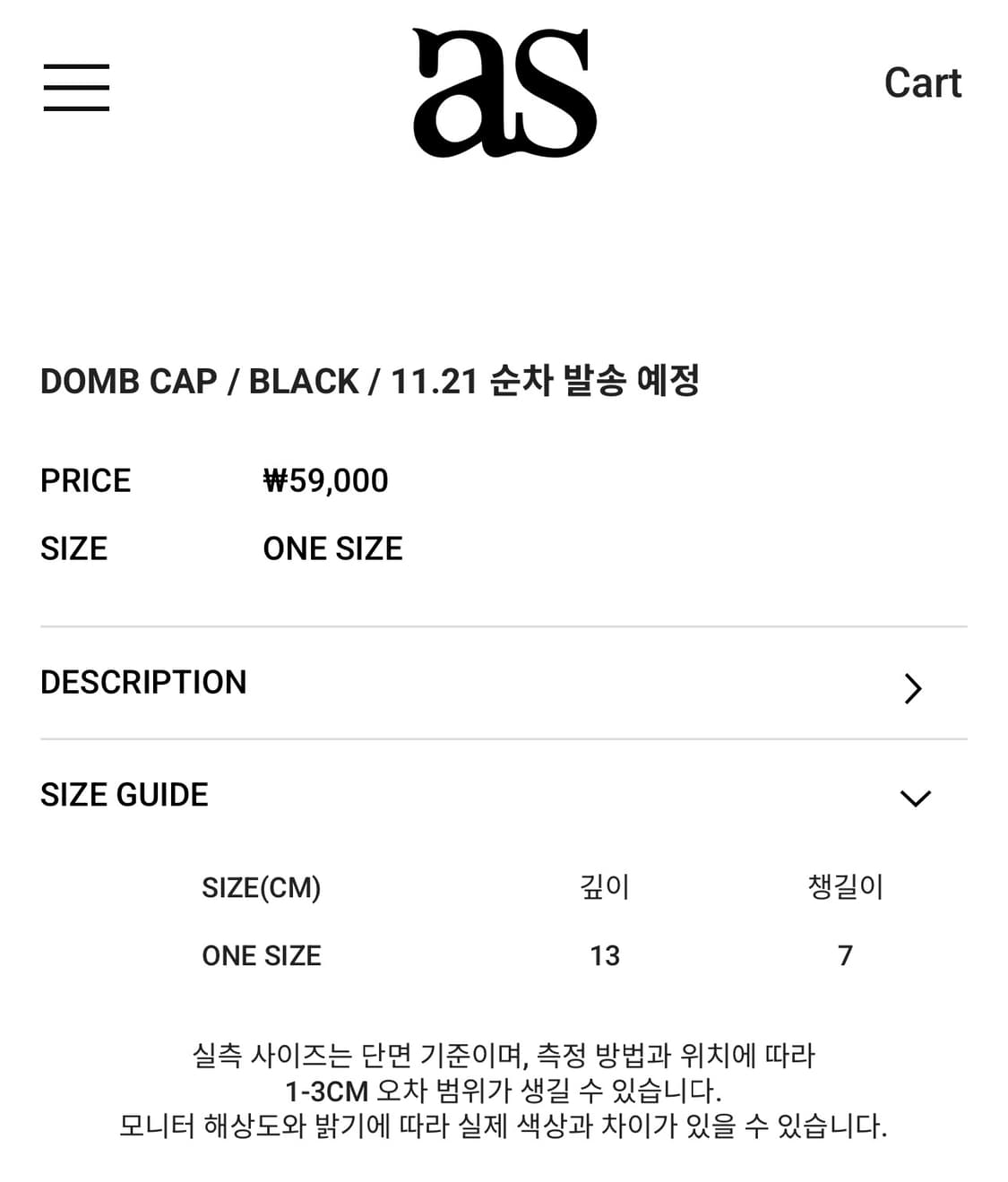Click the price value ₩59,000
Screen dimensions: 1008x1182
coord(324,480)
